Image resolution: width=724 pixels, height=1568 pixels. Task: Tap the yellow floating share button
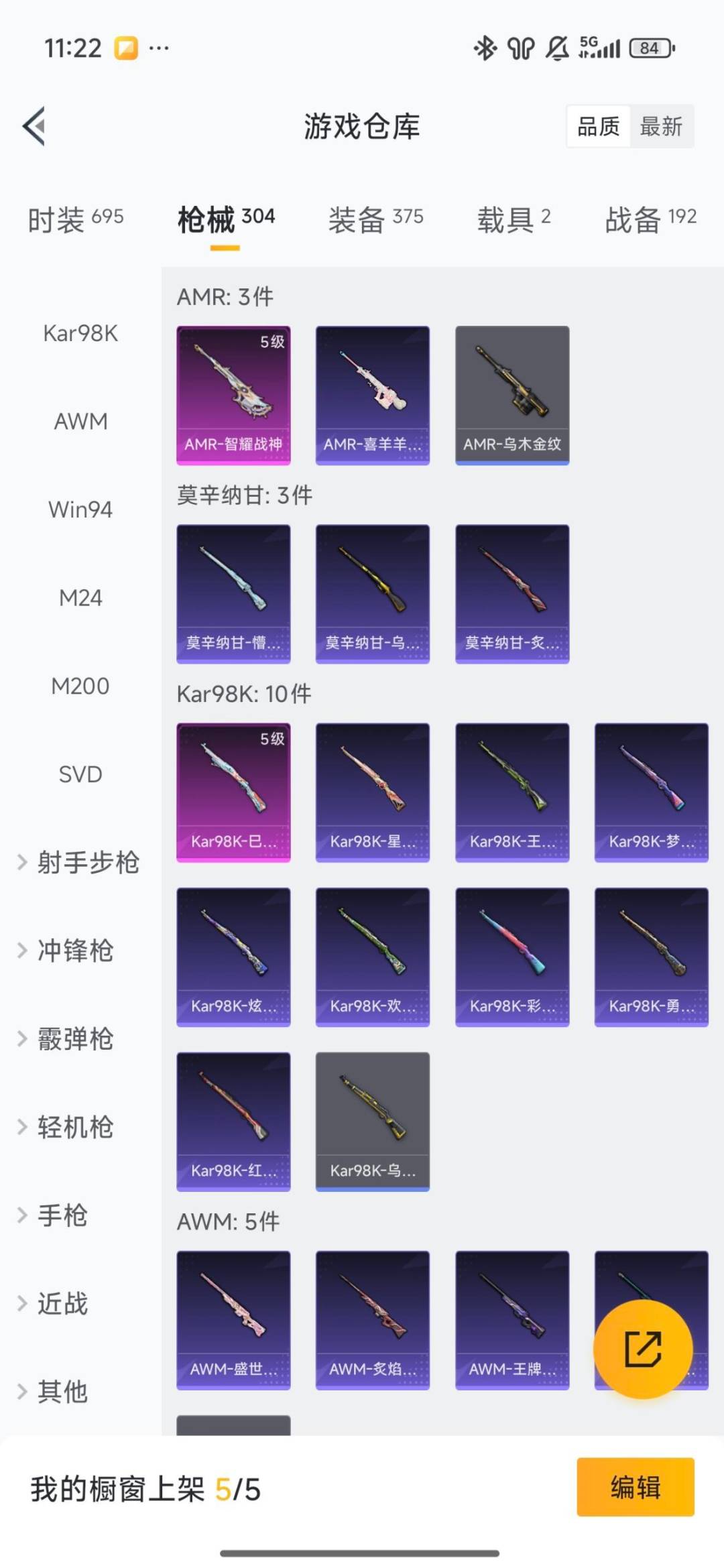(643, 1349)
